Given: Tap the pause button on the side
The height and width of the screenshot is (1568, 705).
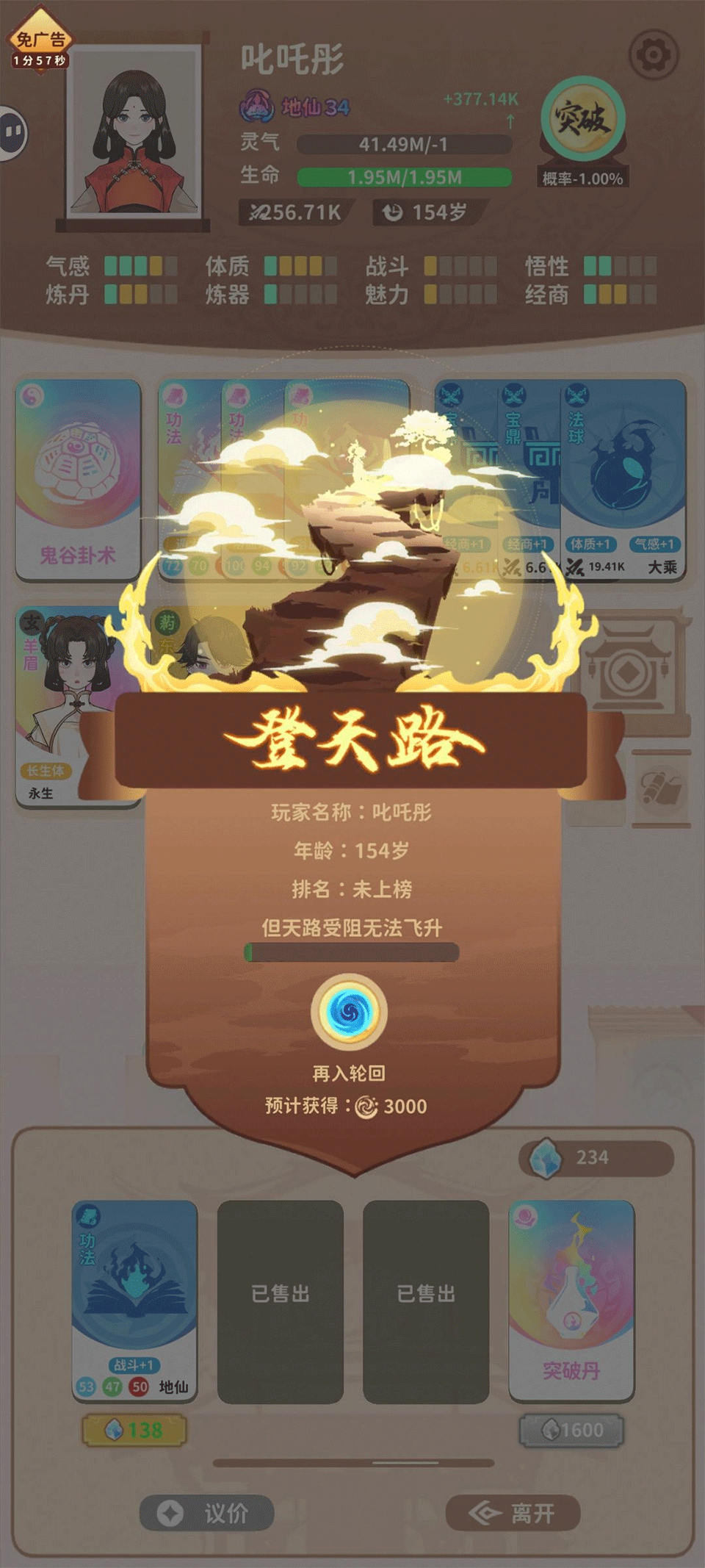Looking at the screenshot, I should pyautogui.click(x=12, y=132).
